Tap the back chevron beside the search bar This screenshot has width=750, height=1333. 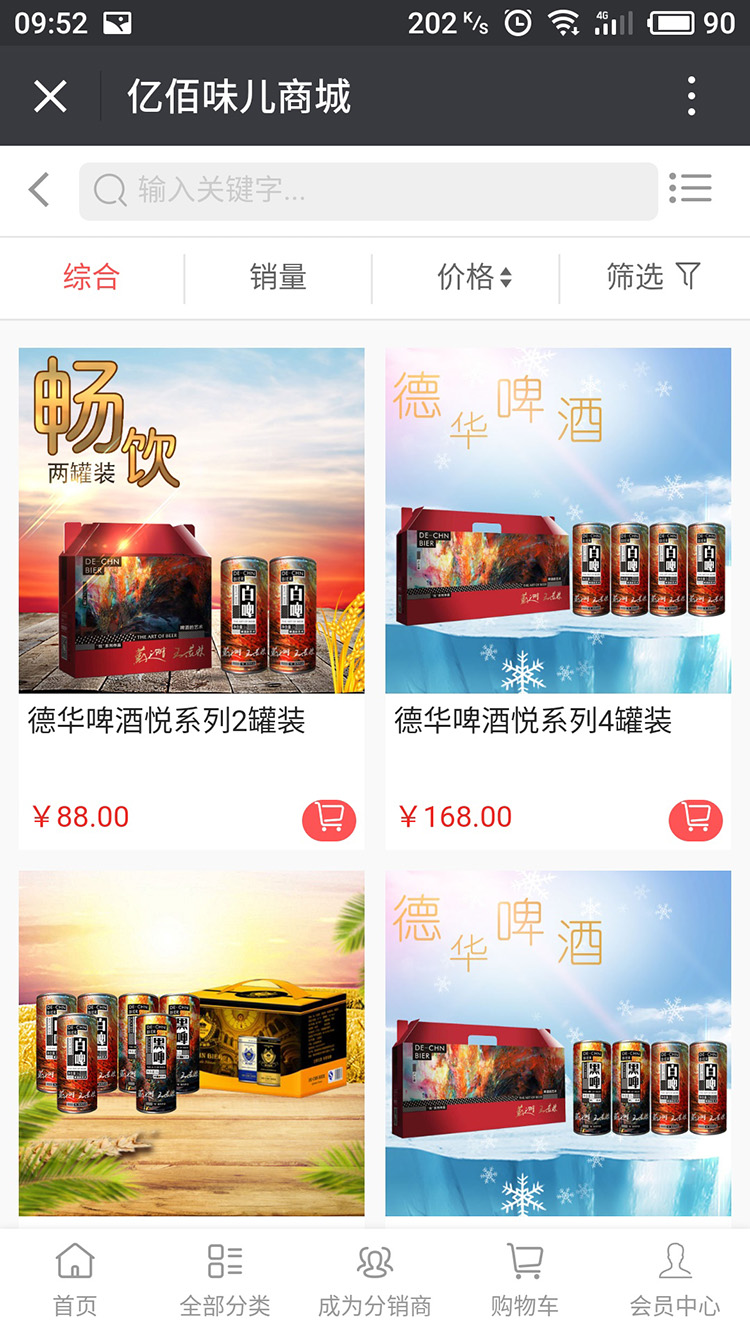click(x=37, y=189)
